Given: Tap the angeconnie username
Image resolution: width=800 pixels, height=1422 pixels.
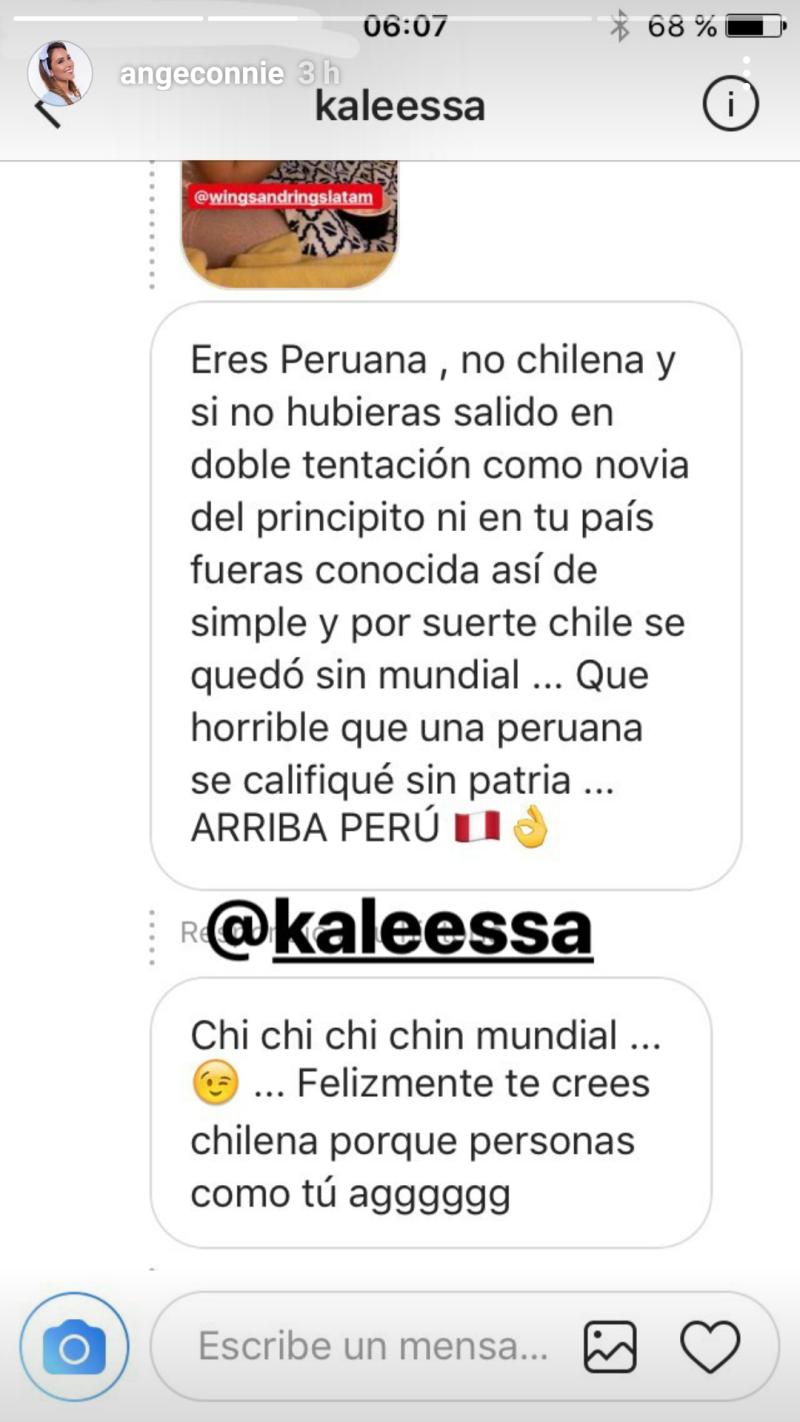Looking at the screenshot, I should point(201,74).
